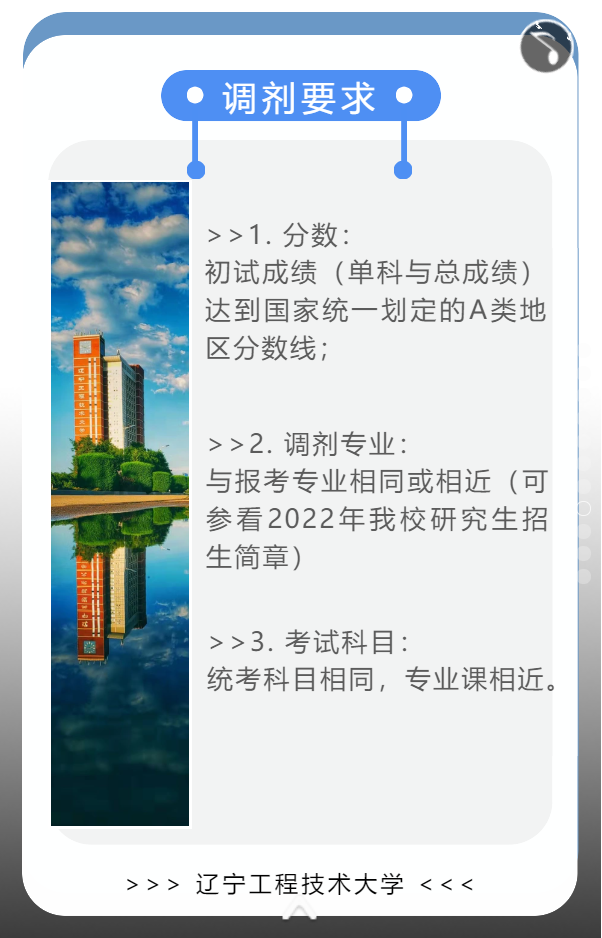Tap the up arrow for the next page
This screenshot has width=602, height=938.
tap(300, 910)
